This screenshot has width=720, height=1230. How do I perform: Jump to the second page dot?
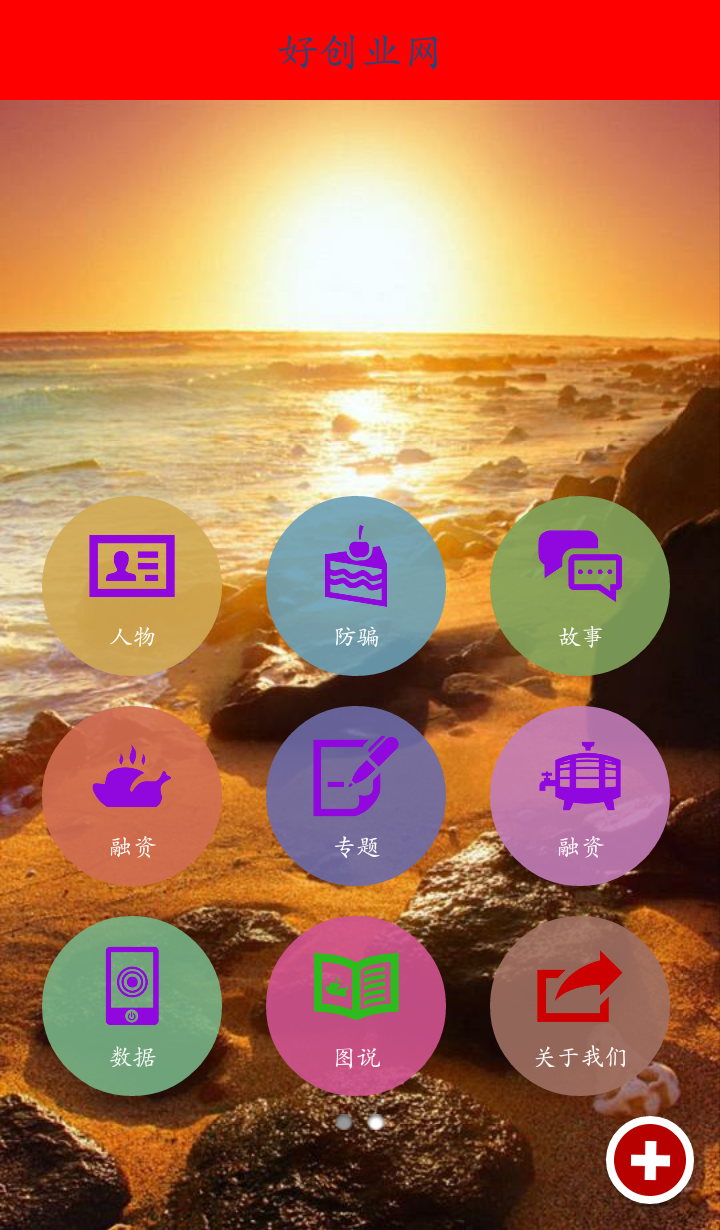(x=376, y=1122)
